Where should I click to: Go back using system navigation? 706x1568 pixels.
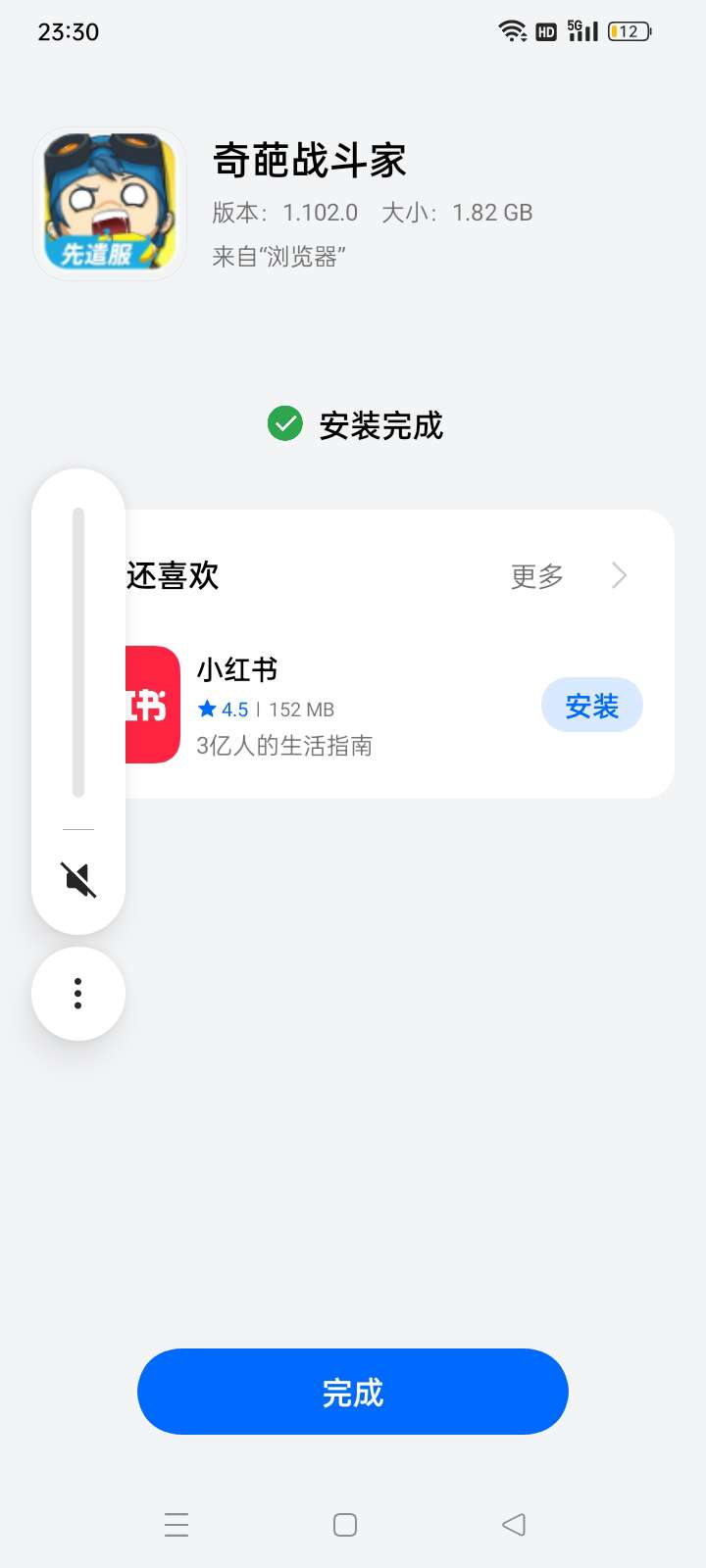(x=514, y=1524)
